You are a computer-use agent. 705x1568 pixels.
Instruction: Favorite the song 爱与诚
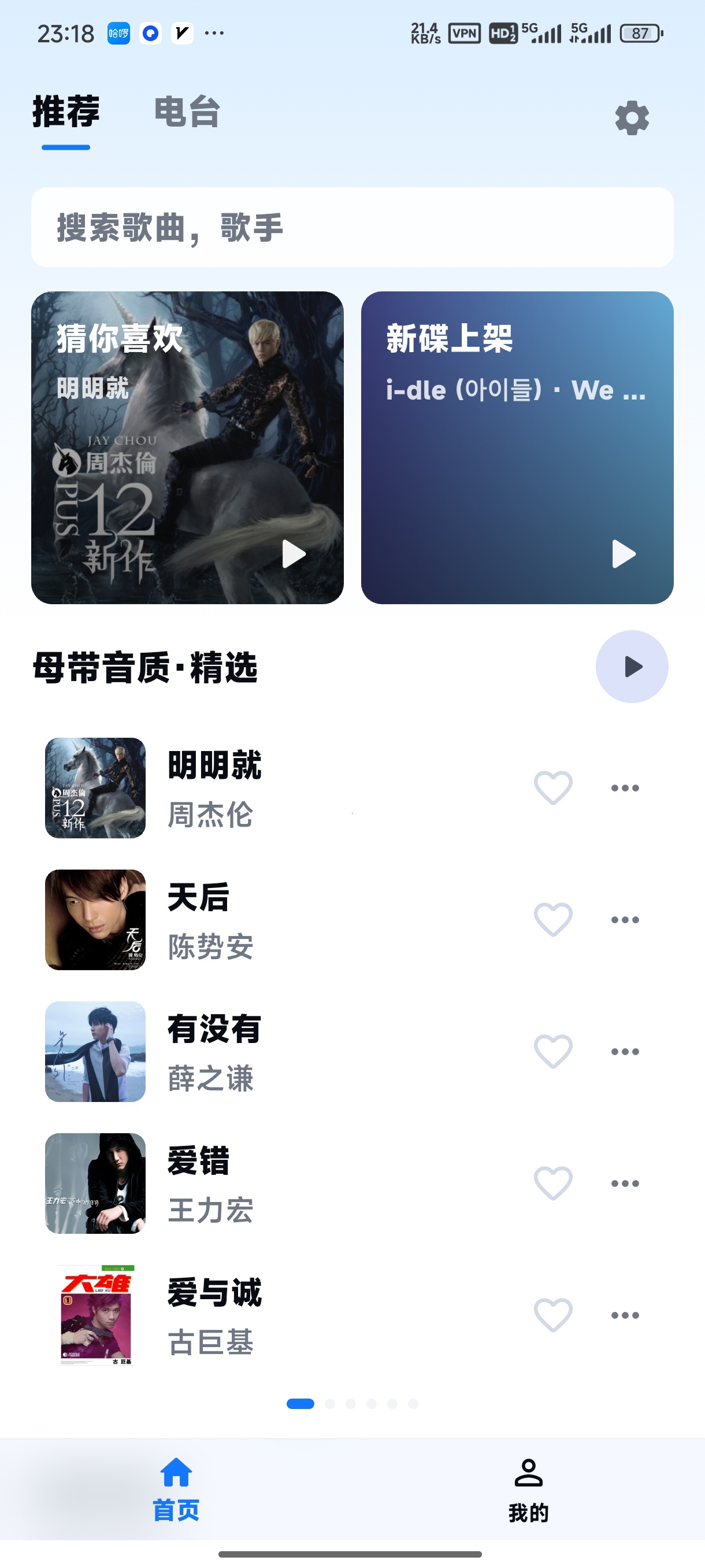tap(553, 1315)
